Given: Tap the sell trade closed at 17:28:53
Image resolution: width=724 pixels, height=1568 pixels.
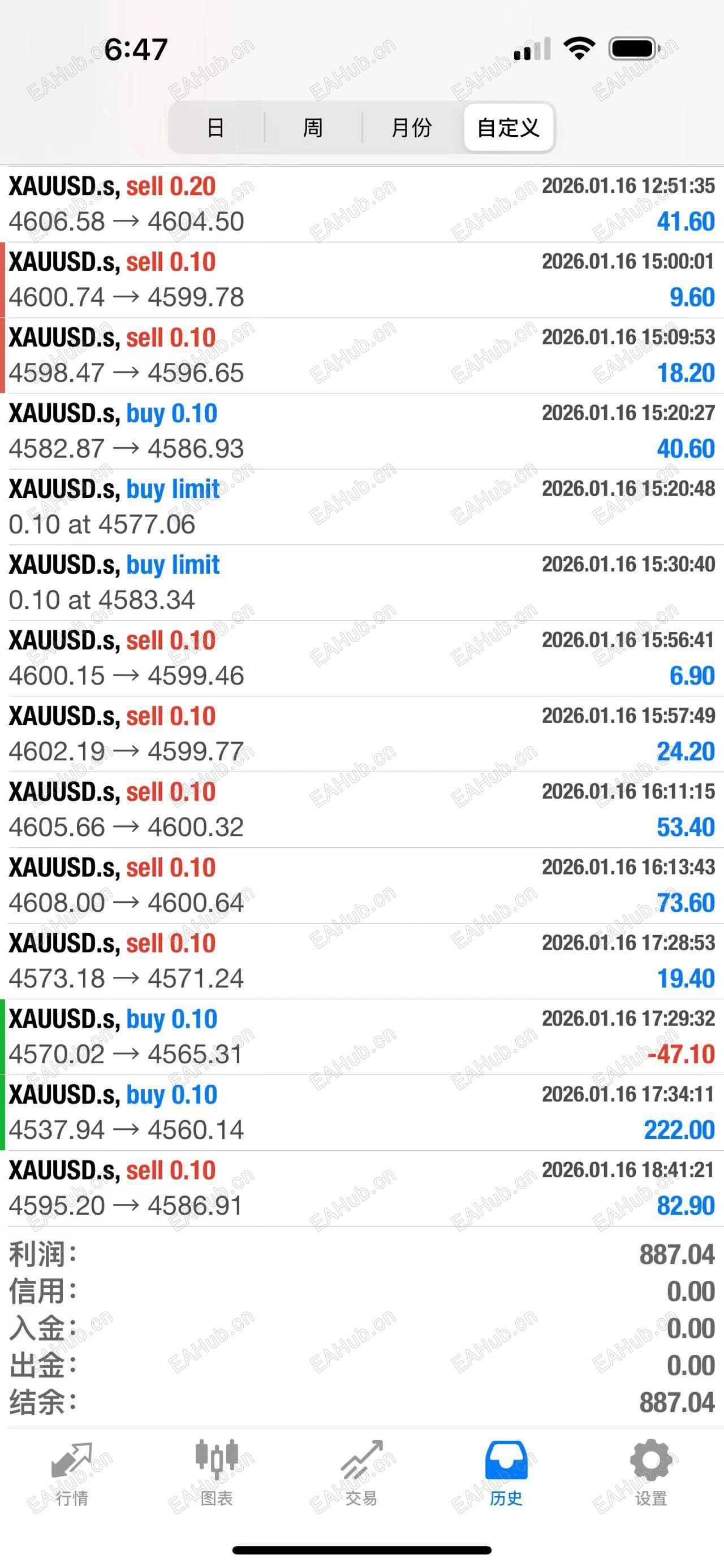Looking at the screenshot, I should (x=361, y=961).
